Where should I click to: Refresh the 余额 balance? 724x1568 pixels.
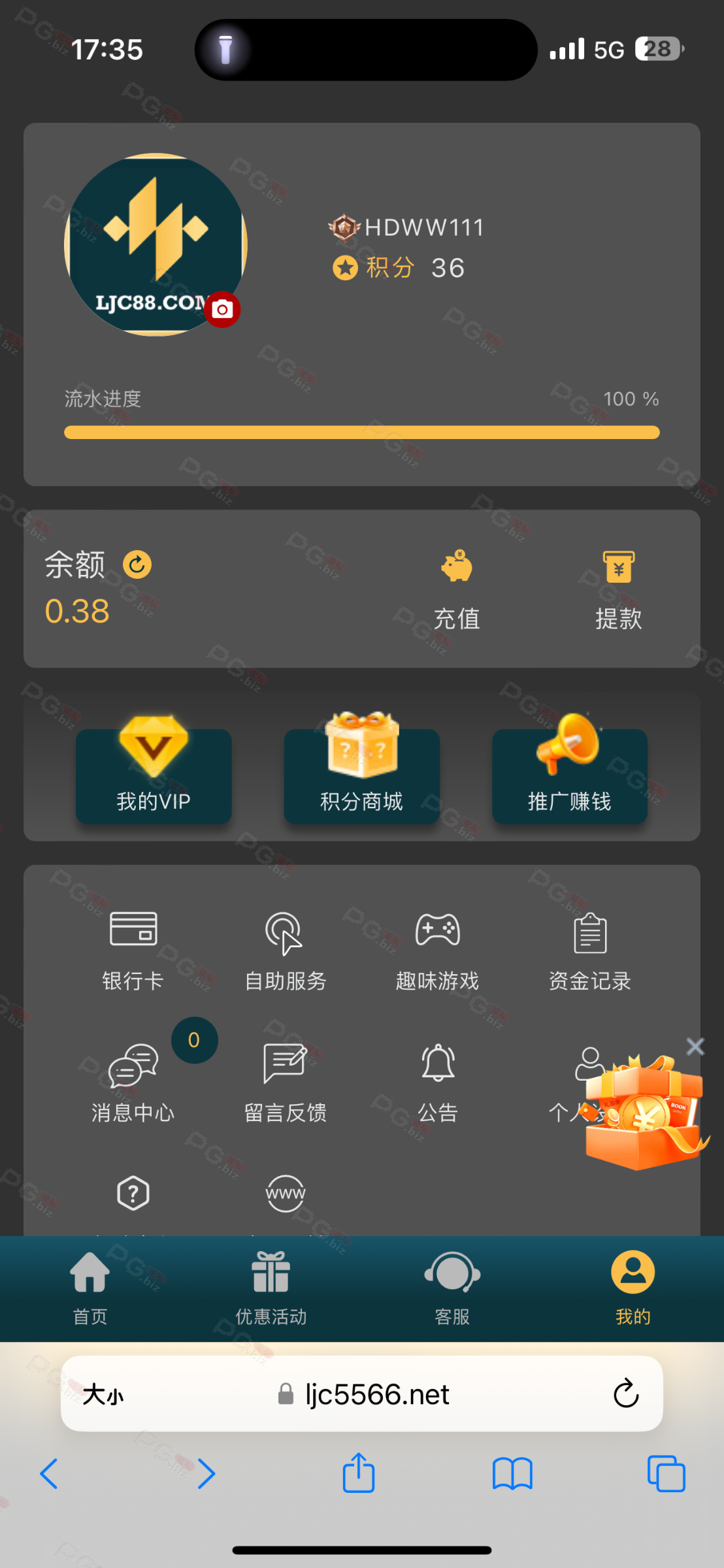coord(137,564)
